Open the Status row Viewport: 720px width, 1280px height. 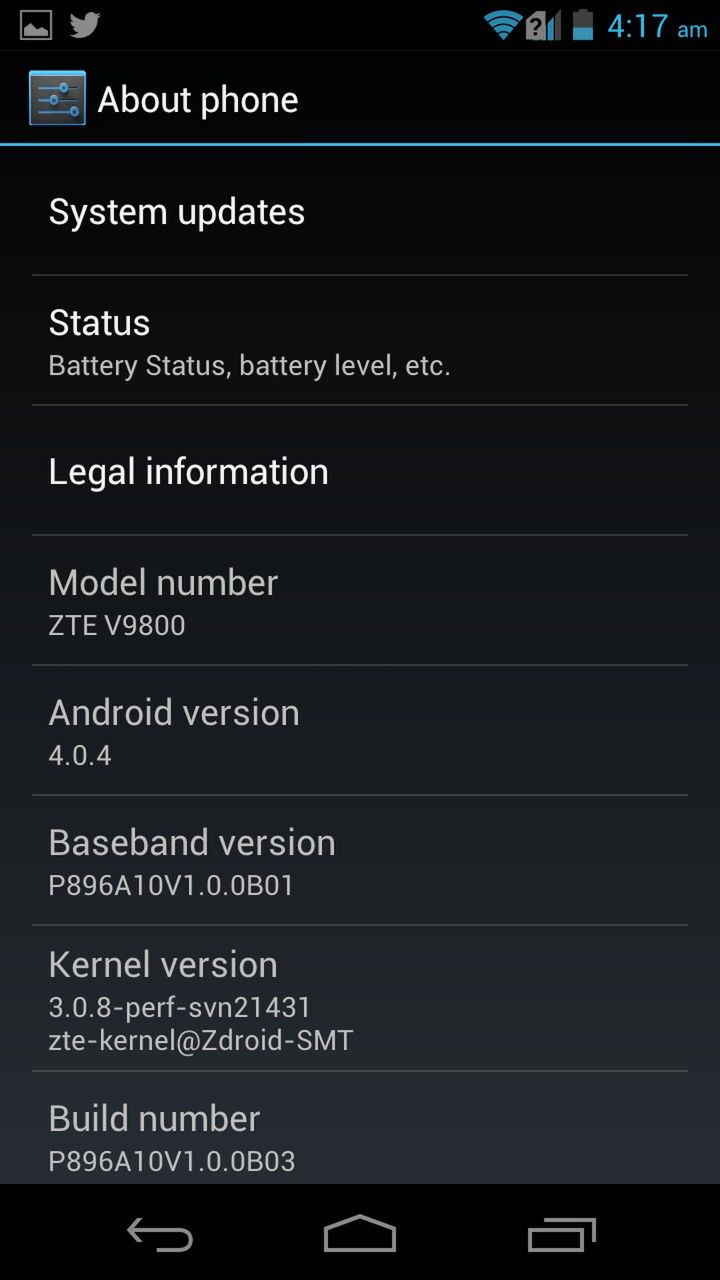pos(360,341)
